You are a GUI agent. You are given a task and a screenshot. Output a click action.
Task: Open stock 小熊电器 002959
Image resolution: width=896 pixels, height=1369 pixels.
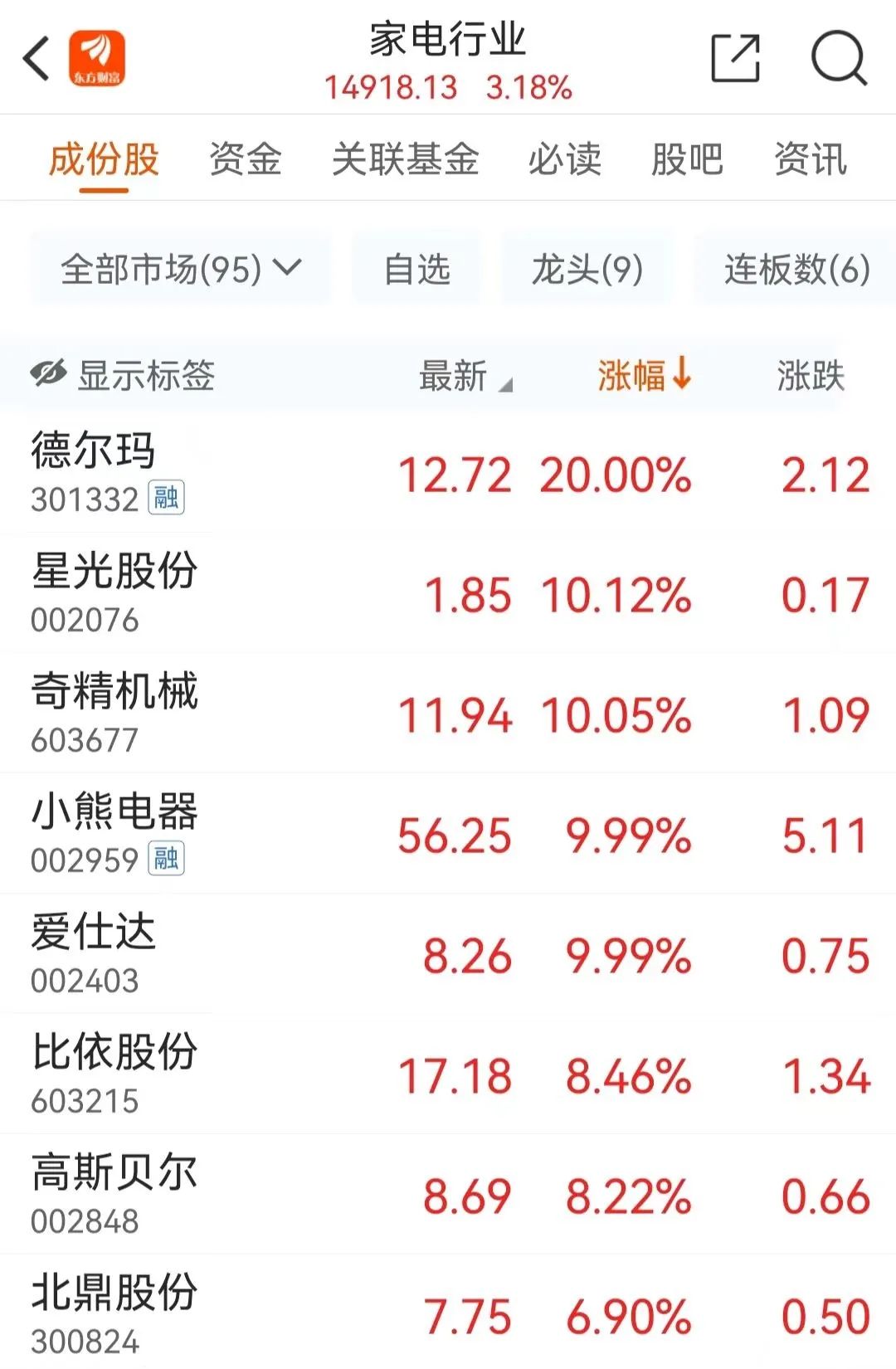coord(448,834)
